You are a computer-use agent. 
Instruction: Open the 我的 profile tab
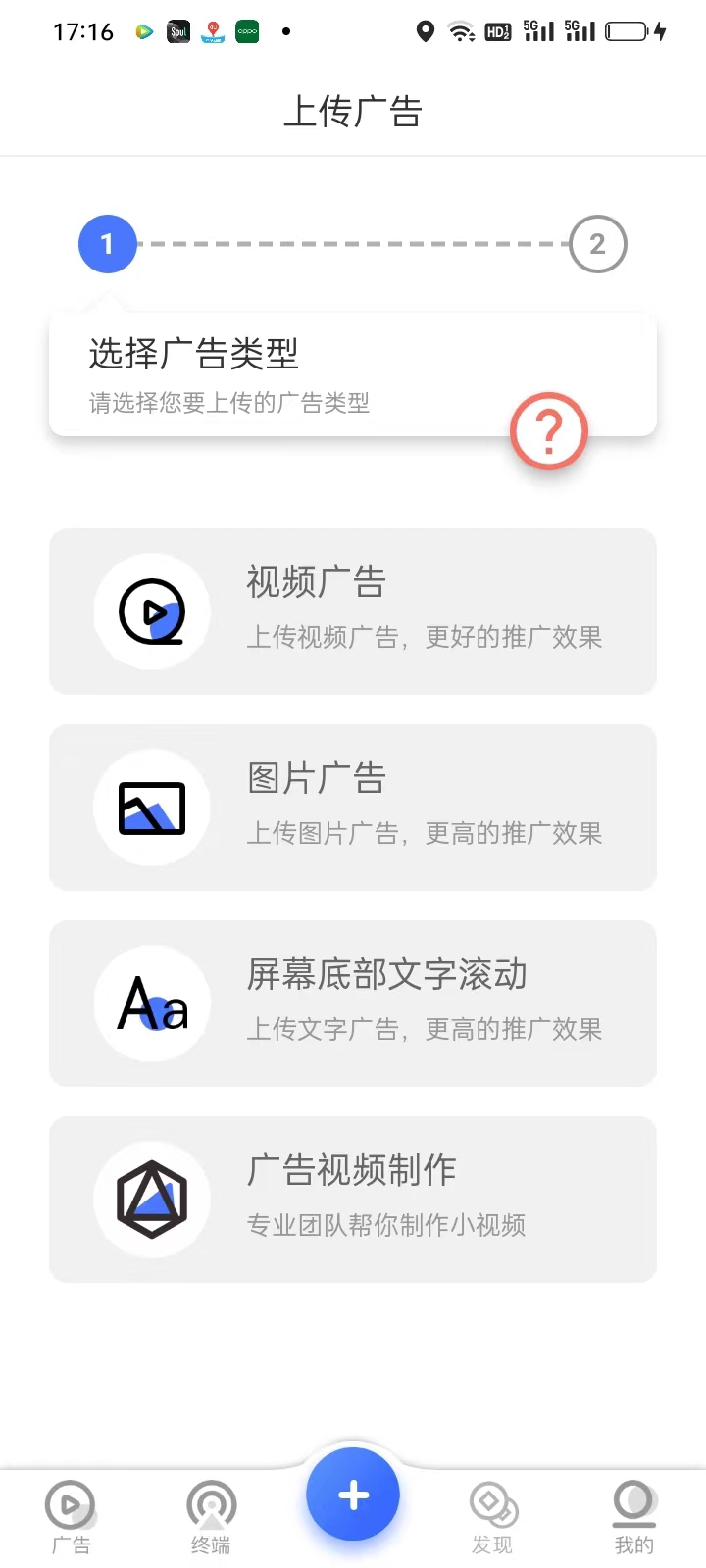[x=633, y=1516]
